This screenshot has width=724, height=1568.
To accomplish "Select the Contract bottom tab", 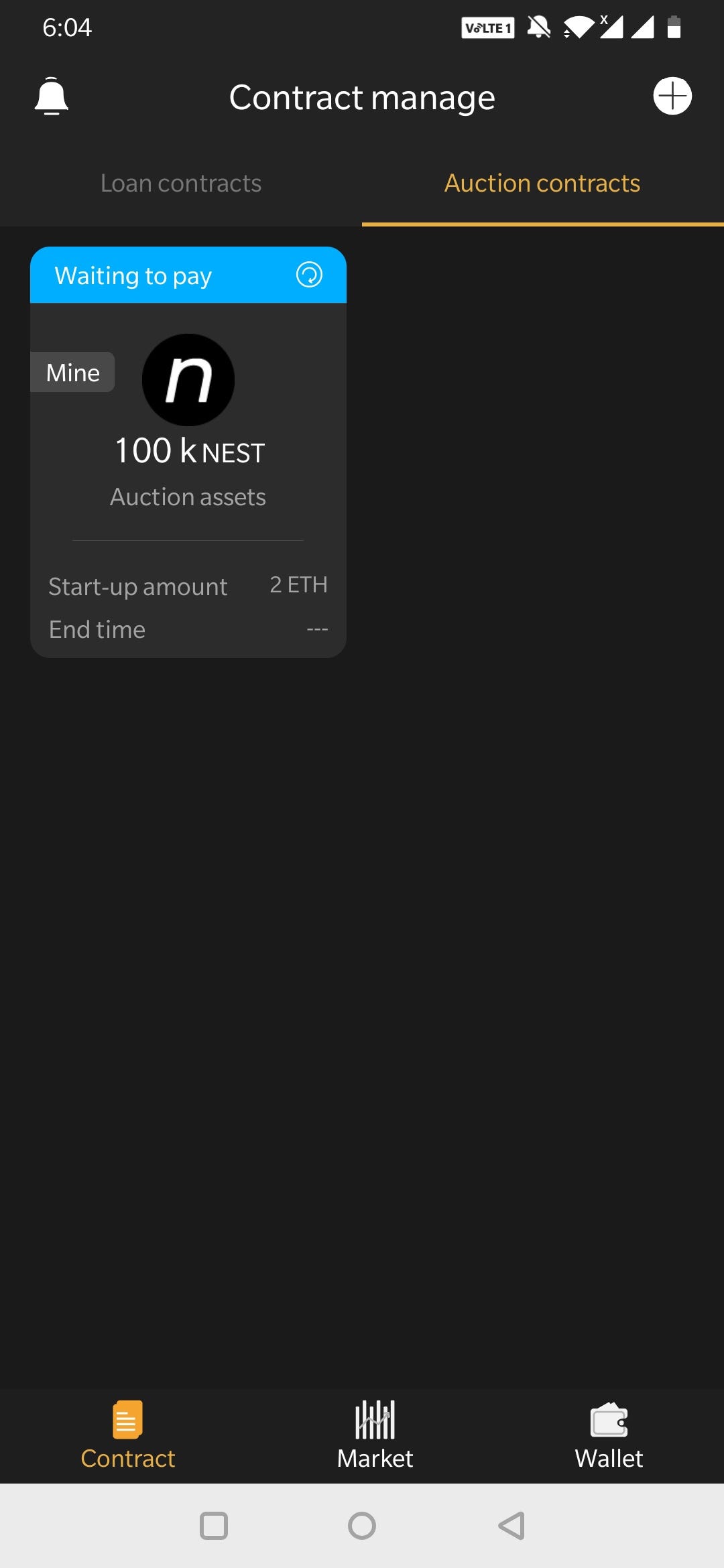I will [x=127, y=1435].
